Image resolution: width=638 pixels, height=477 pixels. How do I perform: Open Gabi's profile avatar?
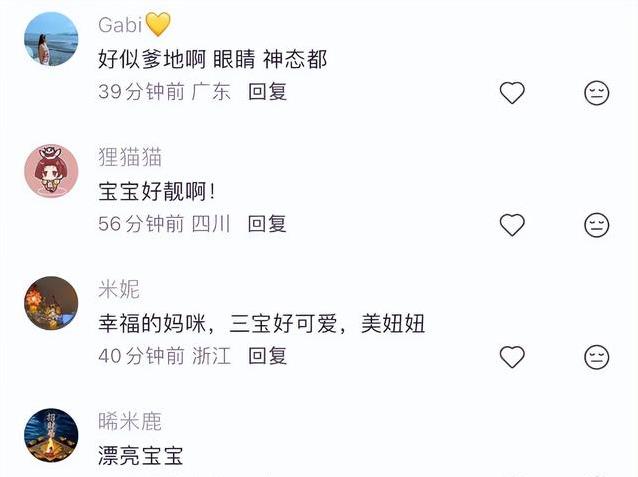(x=51, y=39)
